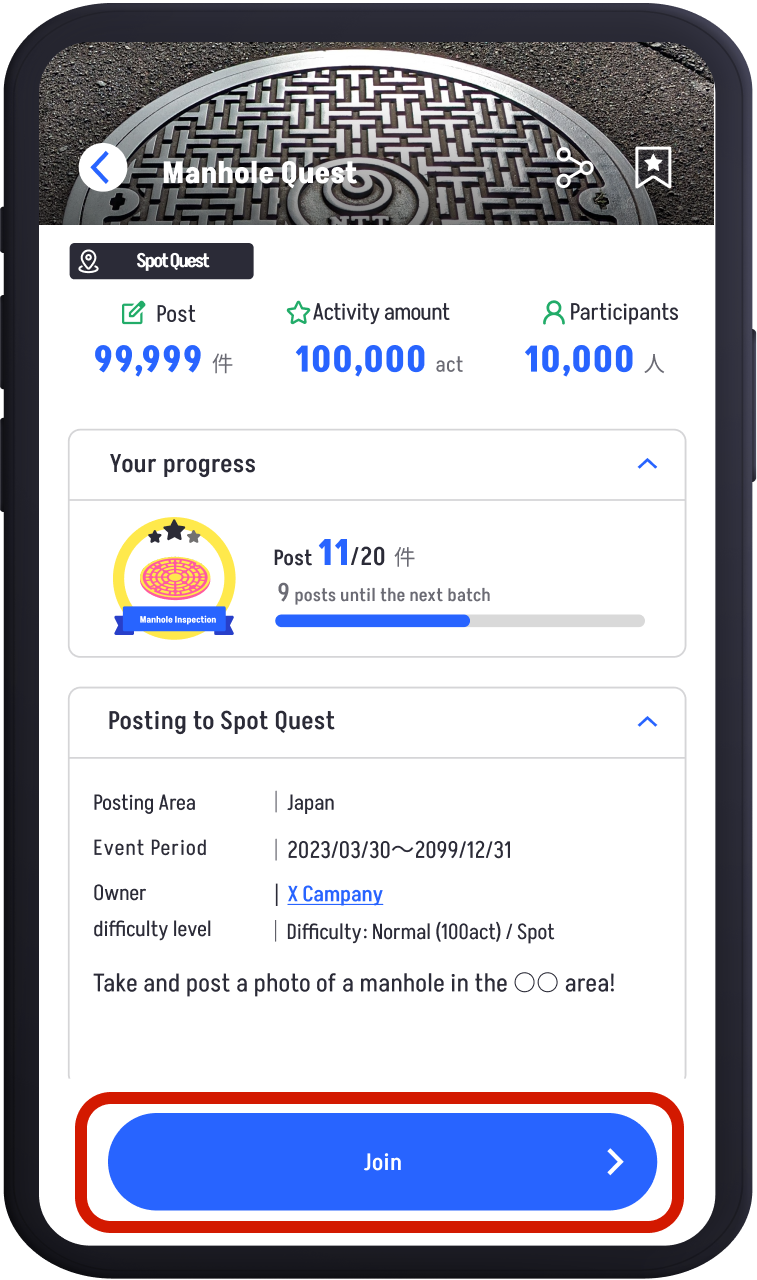Go back from Manhole Quest
Viewport: 757px width, 1280px height.
tap(103, 169)
